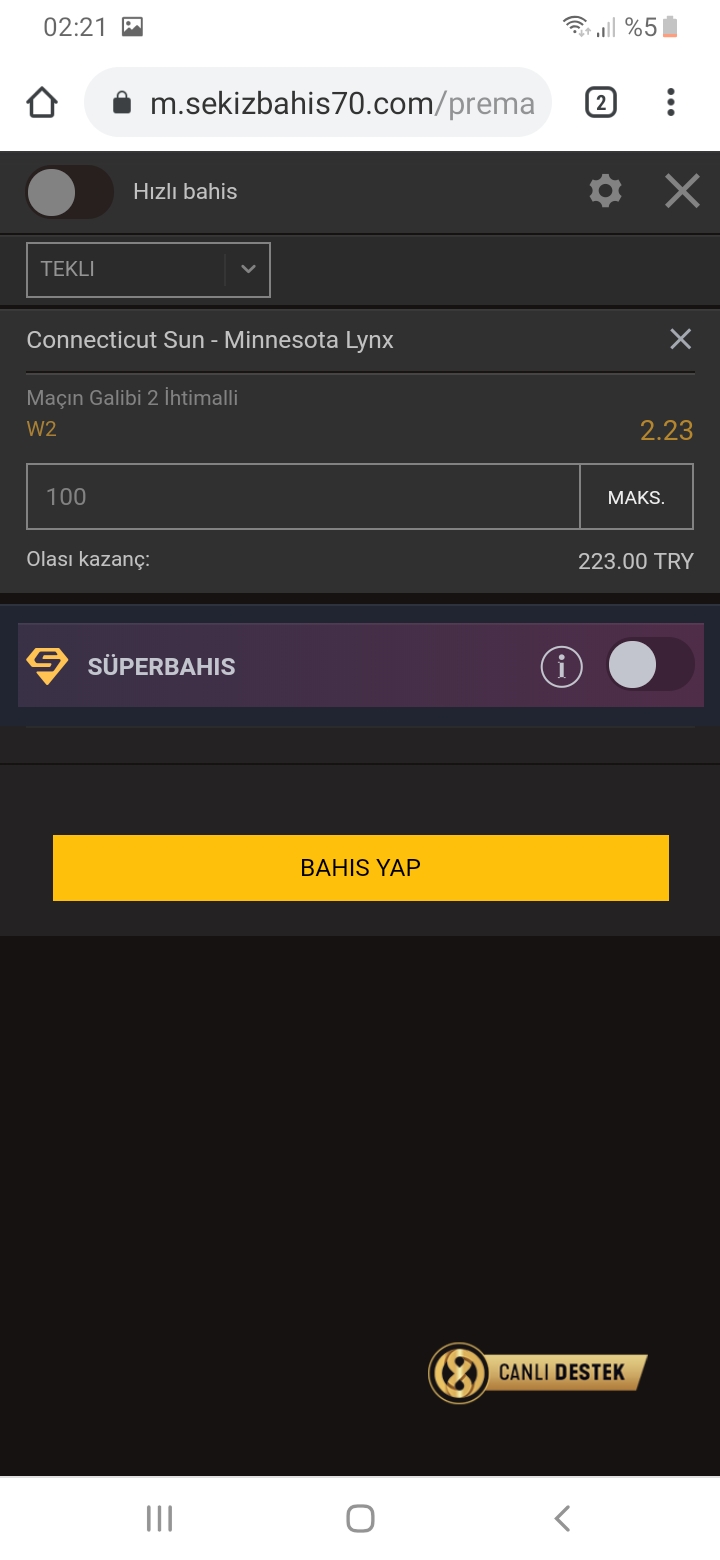Close the bet slip panel
720x1560 pixels.
point(682,191)
